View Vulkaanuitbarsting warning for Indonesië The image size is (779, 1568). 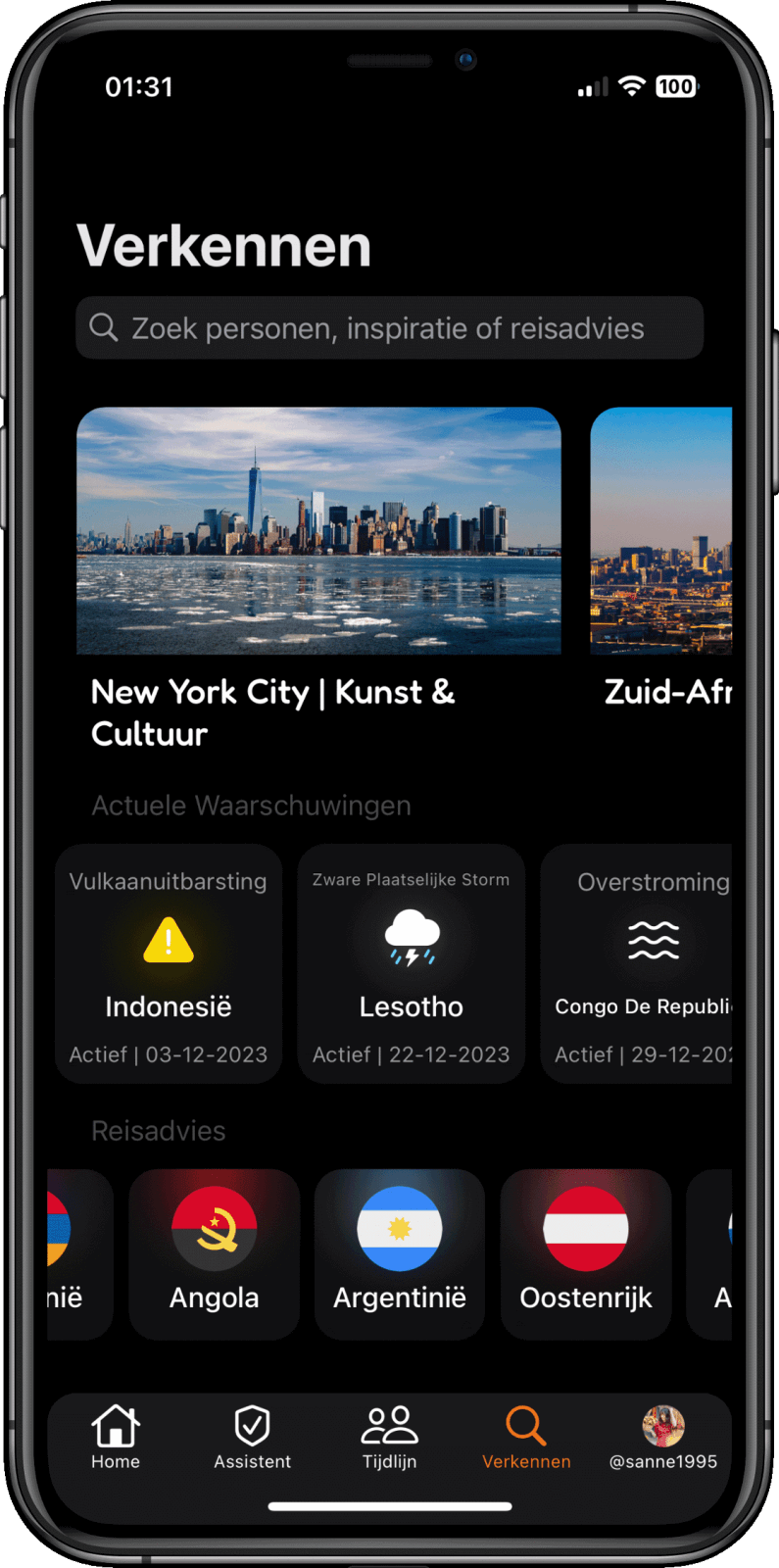click(x=169, y=964)
